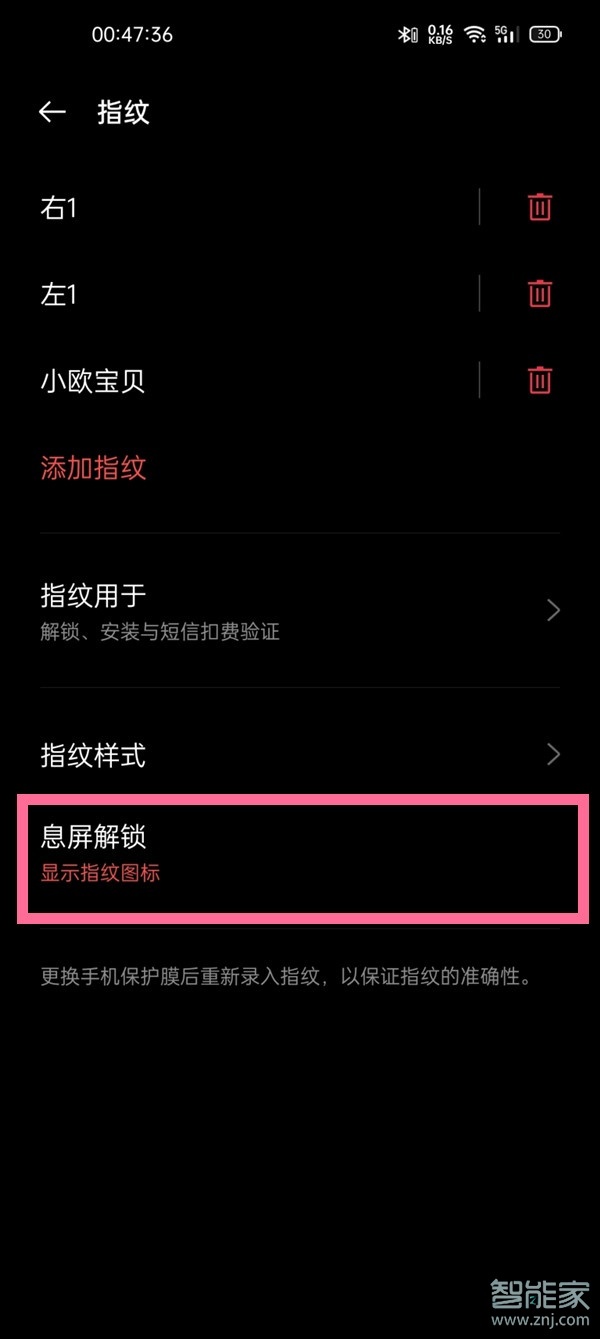Open 息屏解锁 setting
The width and height of the screenshot is (600, 1339).
(300, 853)
